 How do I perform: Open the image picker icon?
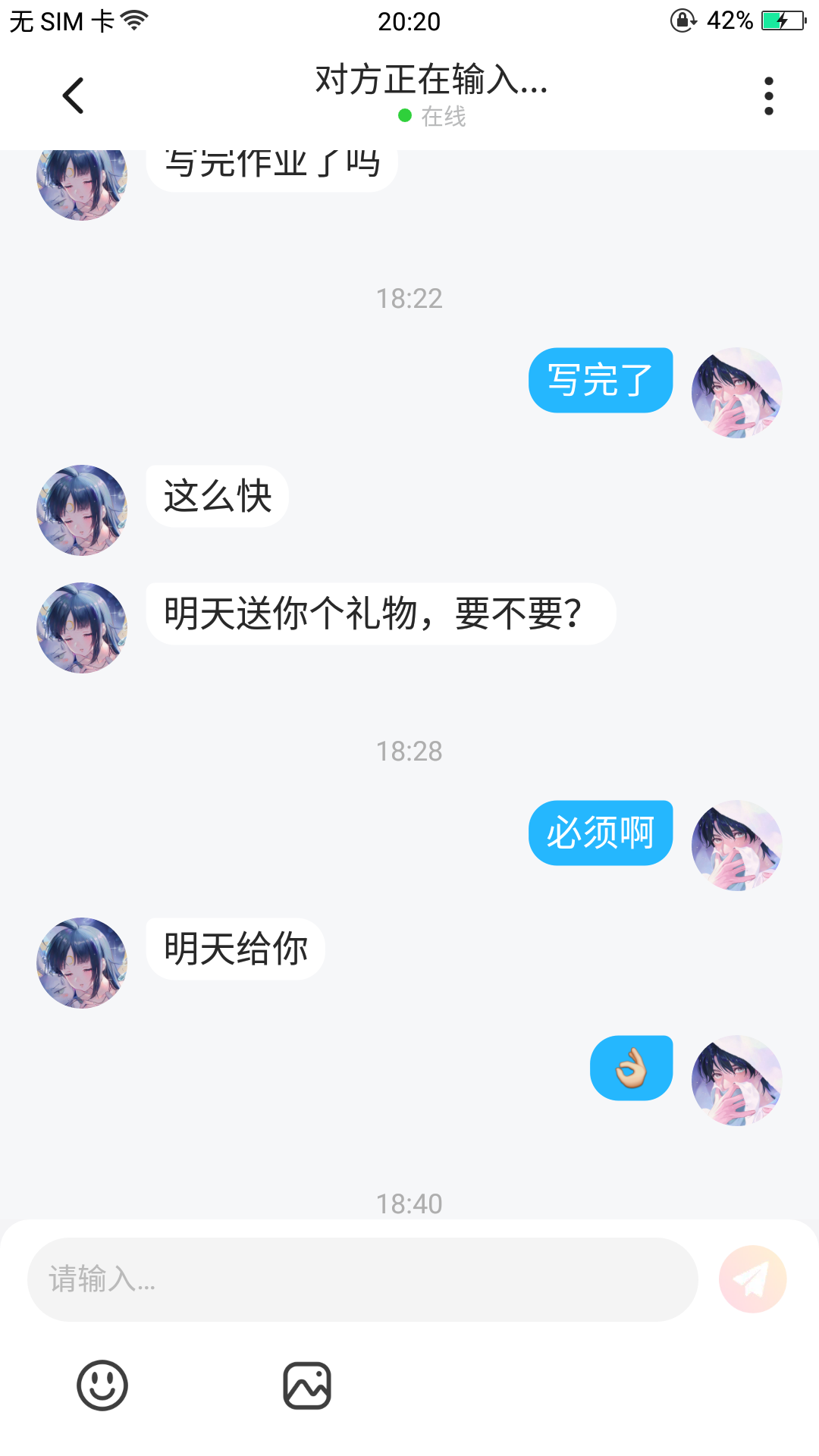point(307,1385)
